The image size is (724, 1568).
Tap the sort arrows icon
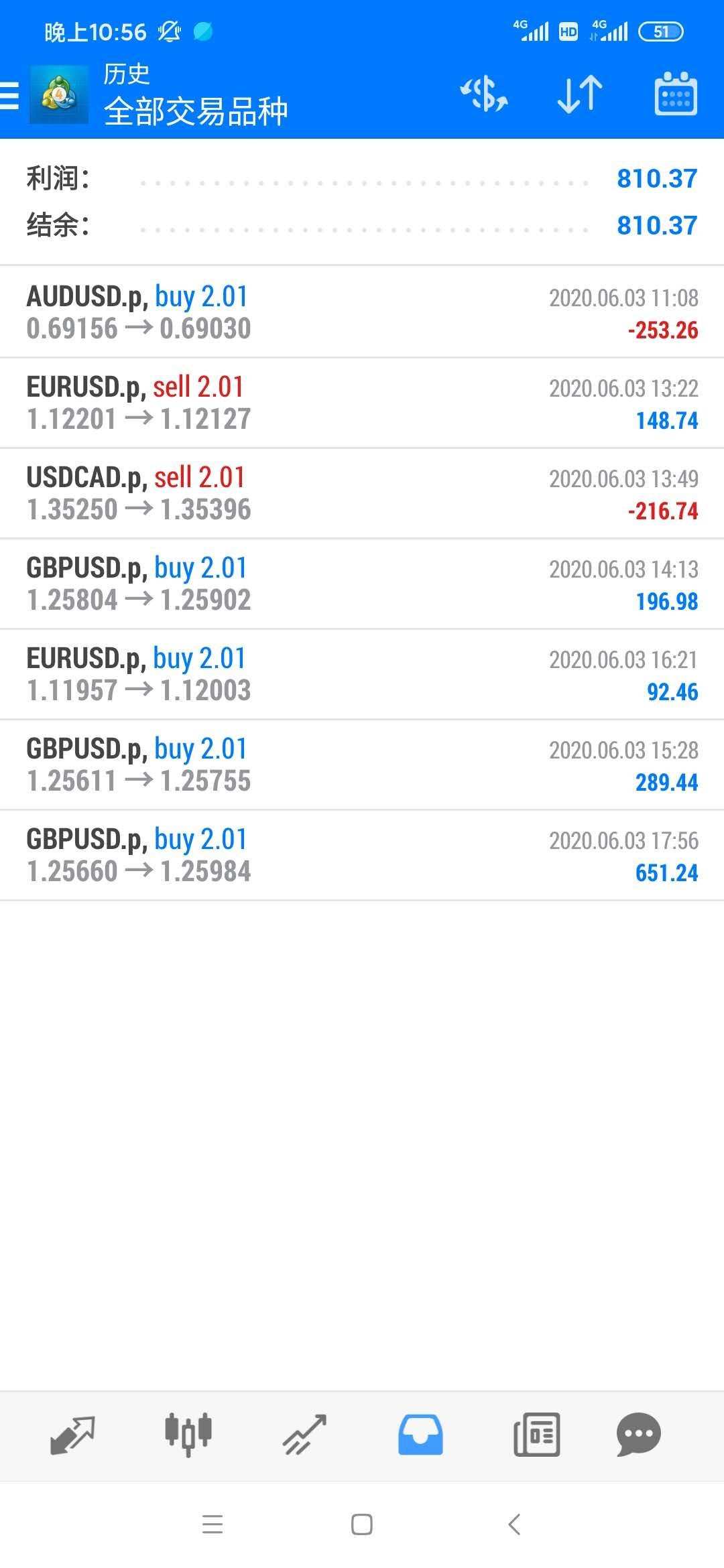click(x=580, y=94)
